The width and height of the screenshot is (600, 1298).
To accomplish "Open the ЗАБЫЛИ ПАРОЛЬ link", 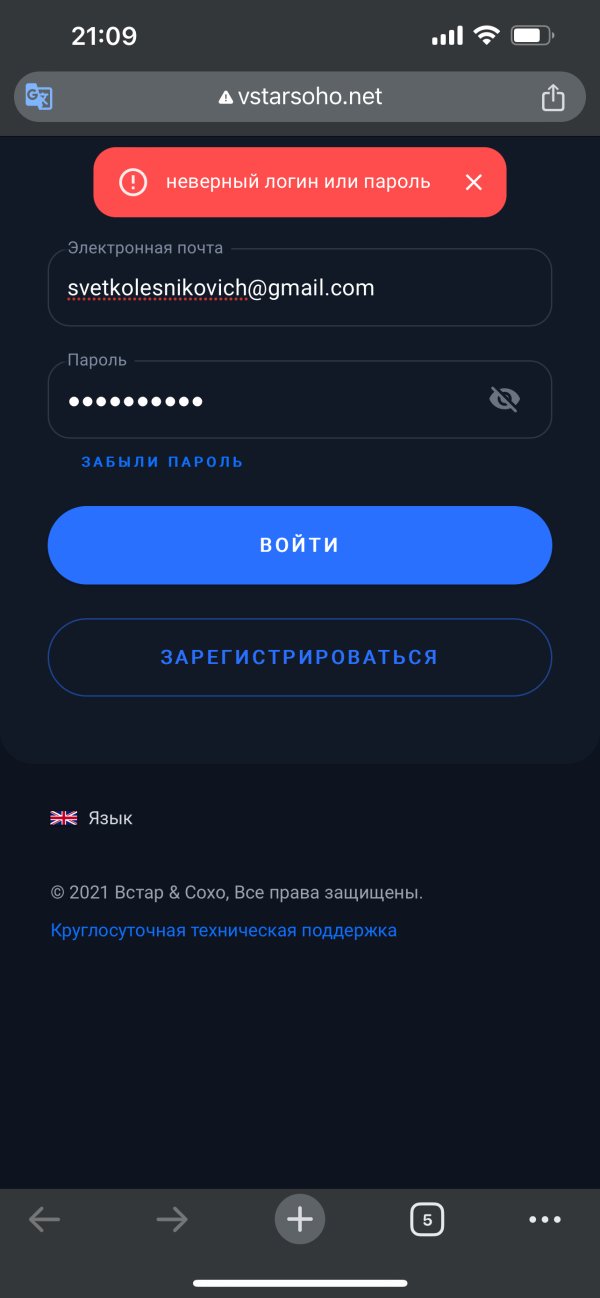I will (162, 462).
